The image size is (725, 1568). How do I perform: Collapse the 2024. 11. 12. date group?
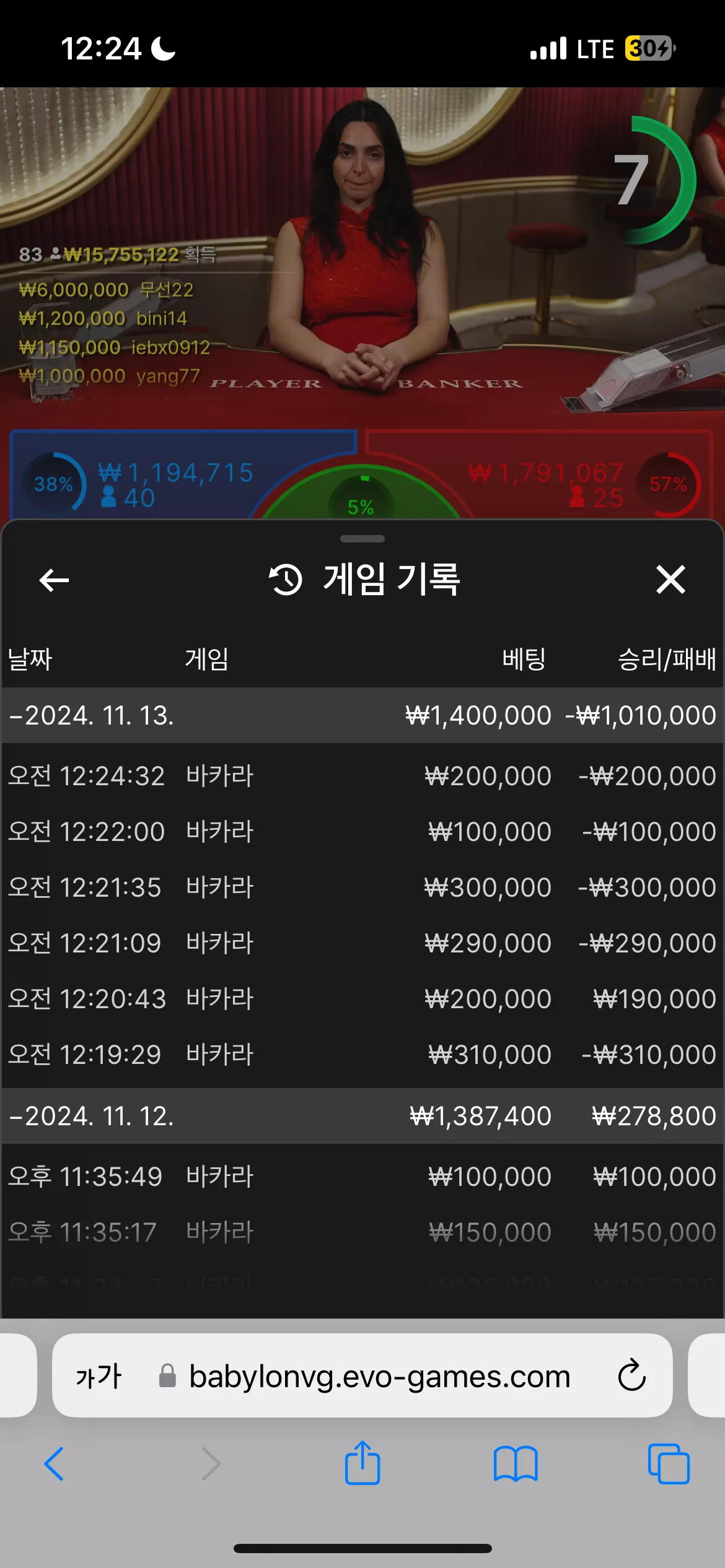point(362,1116)
